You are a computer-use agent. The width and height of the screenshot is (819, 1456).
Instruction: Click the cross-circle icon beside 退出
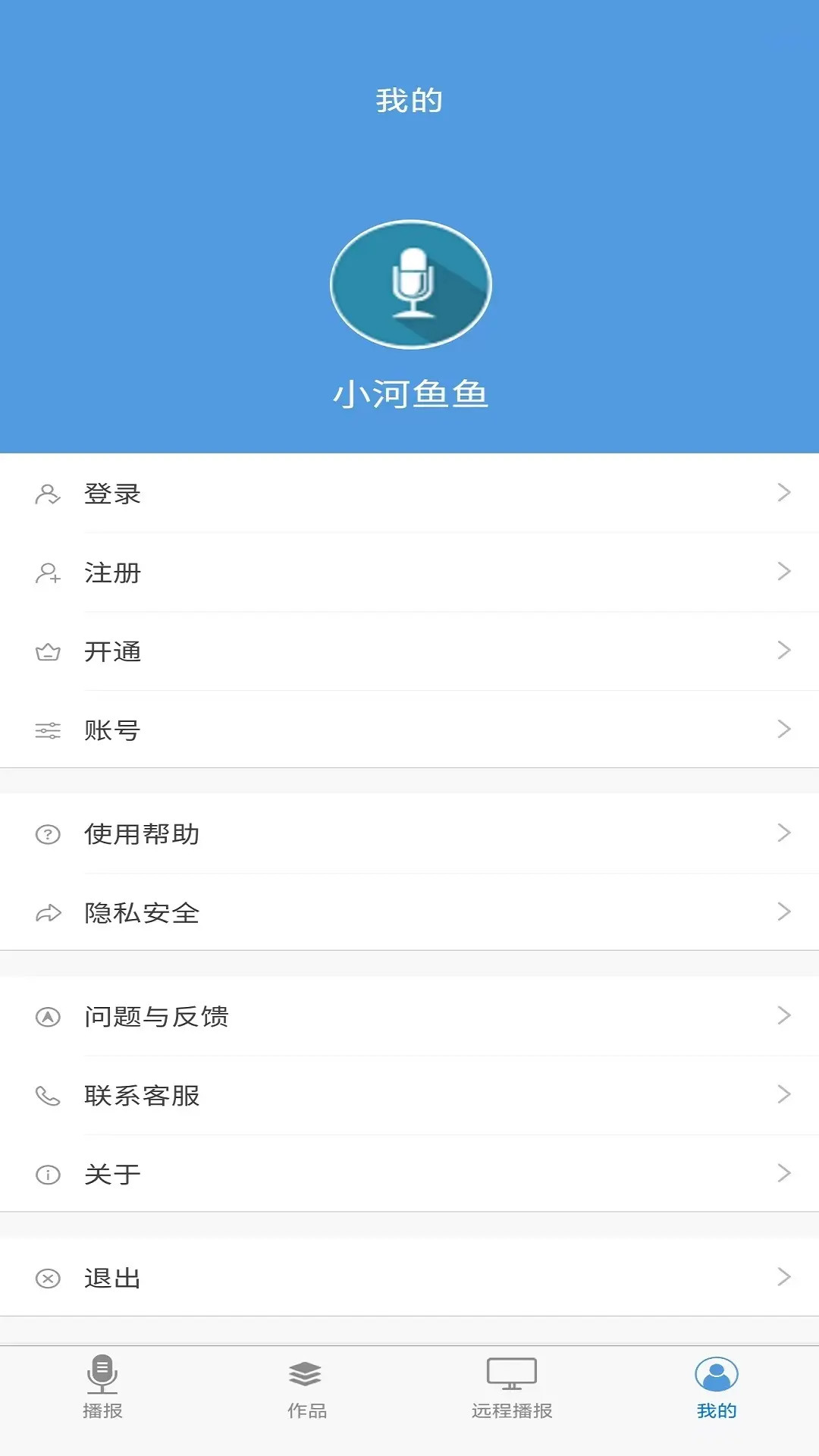point(48,1276)
